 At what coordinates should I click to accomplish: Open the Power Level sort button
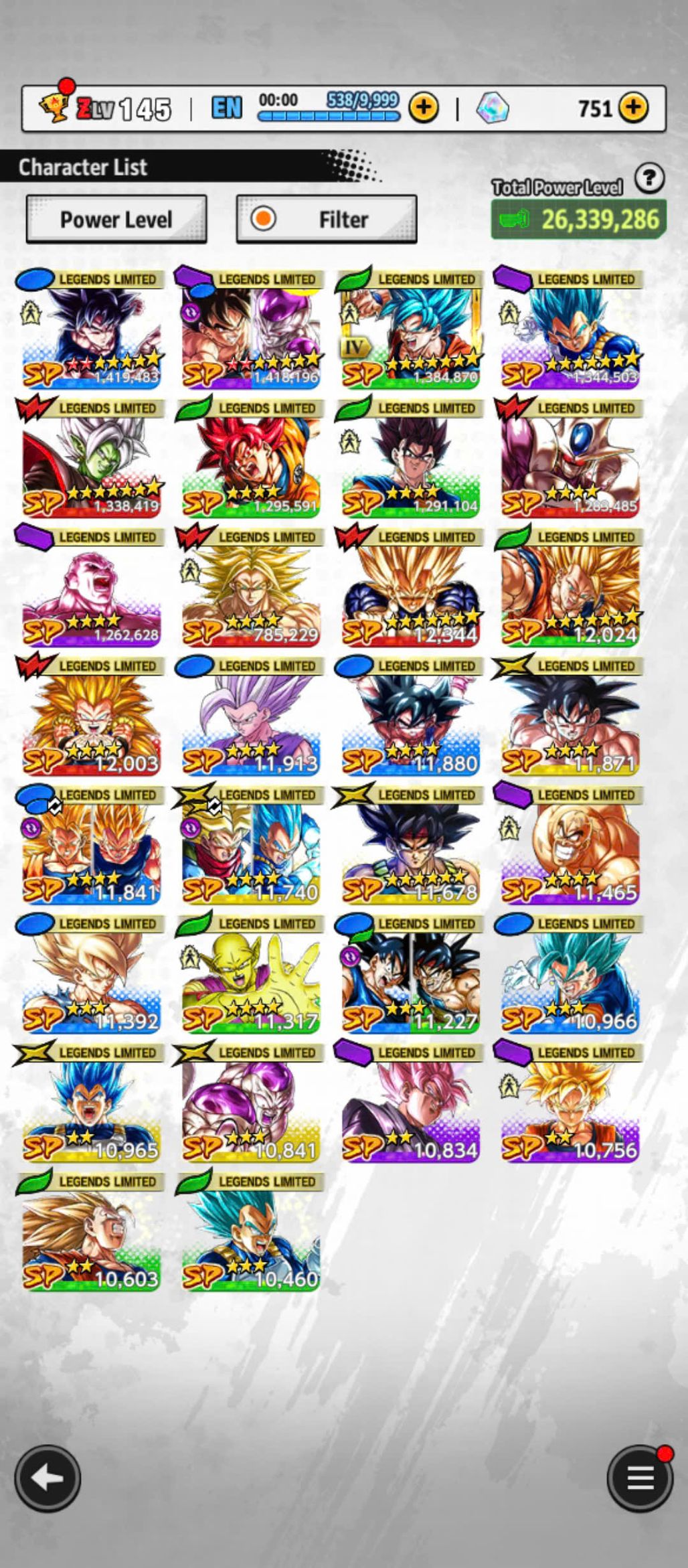point(116,219)
